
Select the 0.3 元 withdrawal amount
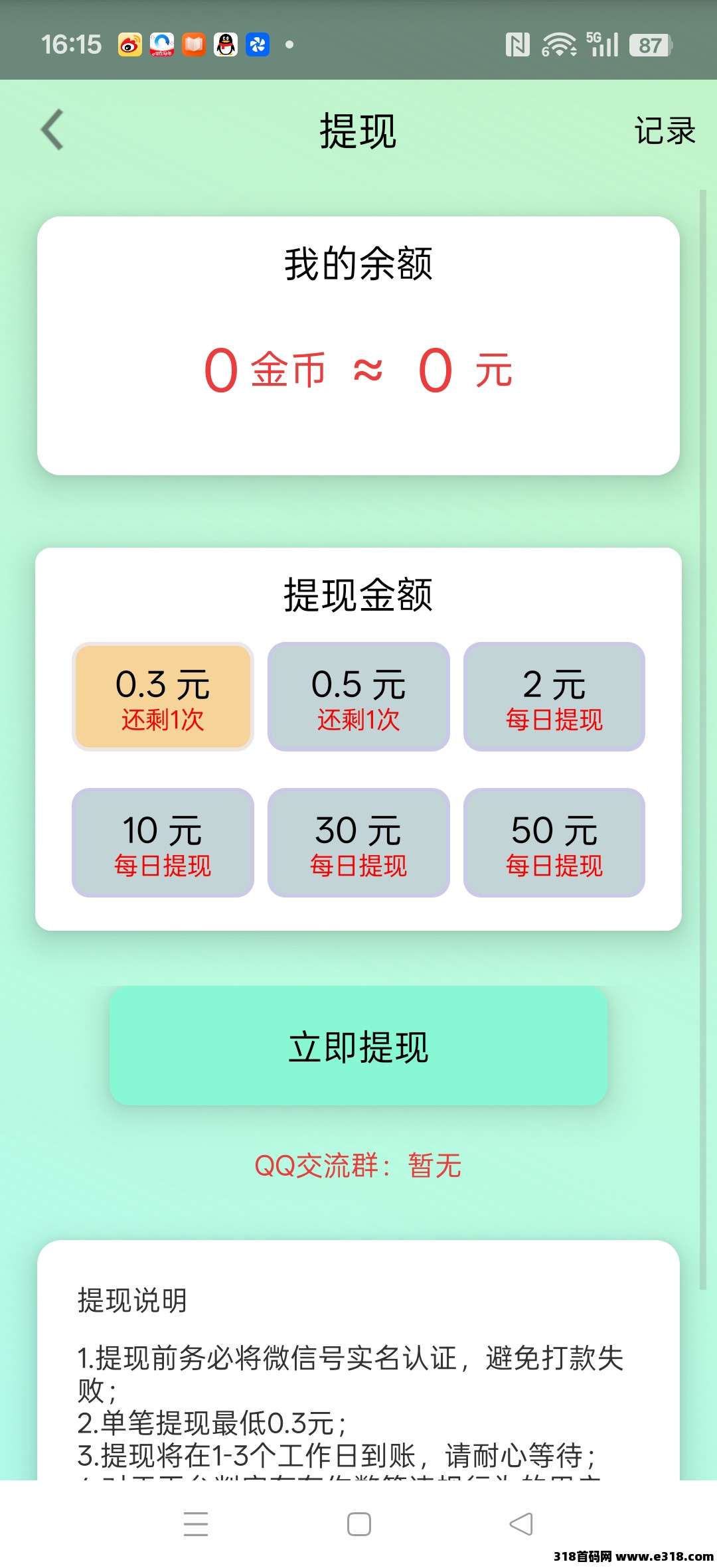[x=163, y=697]
